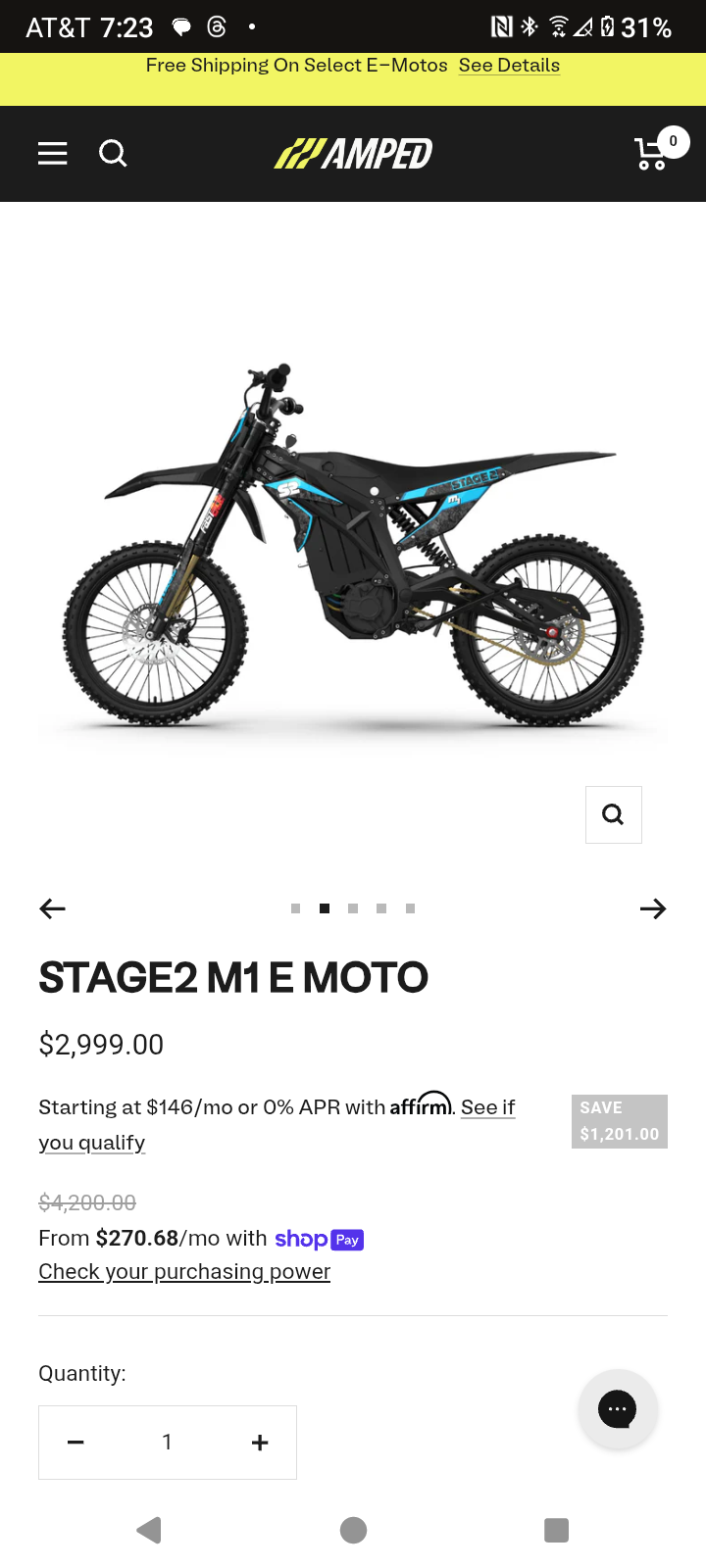Tap Affirm See if you qualify link
The height and width of the screenshot is (1568, 706).
pos(487,1107)
